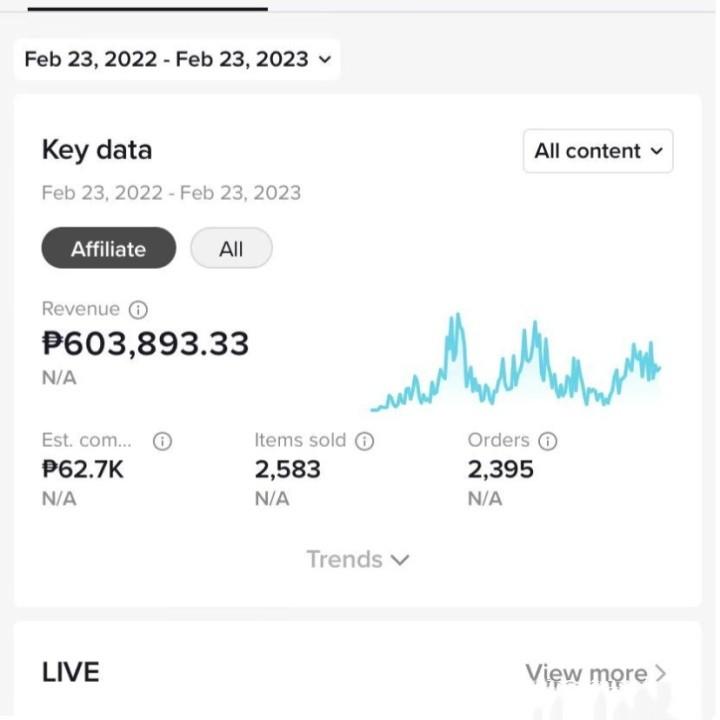Show info about Est. commission

coord(163,440)
